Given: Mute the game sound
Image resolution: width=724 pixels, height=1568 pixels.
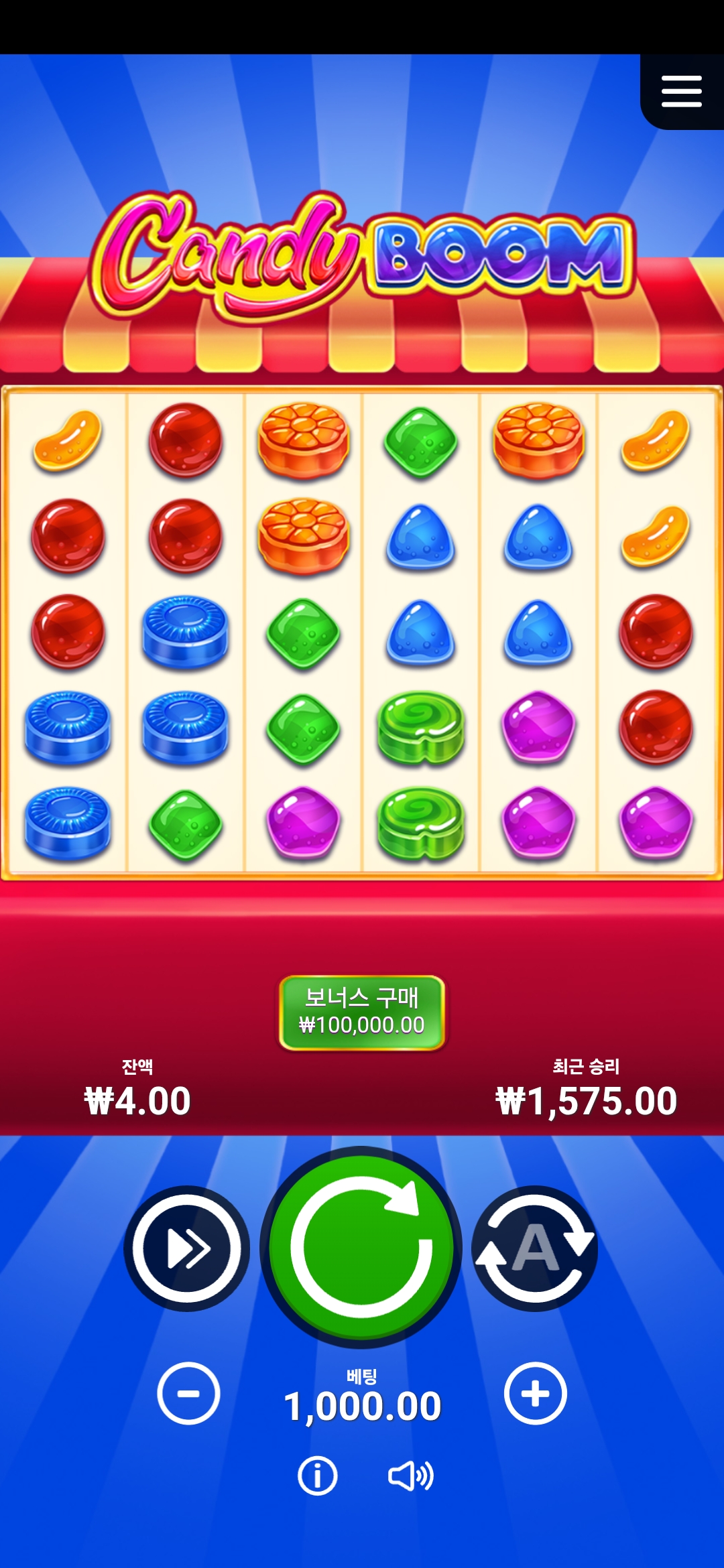Looking at the screenshot, I should pos(411,1476).
